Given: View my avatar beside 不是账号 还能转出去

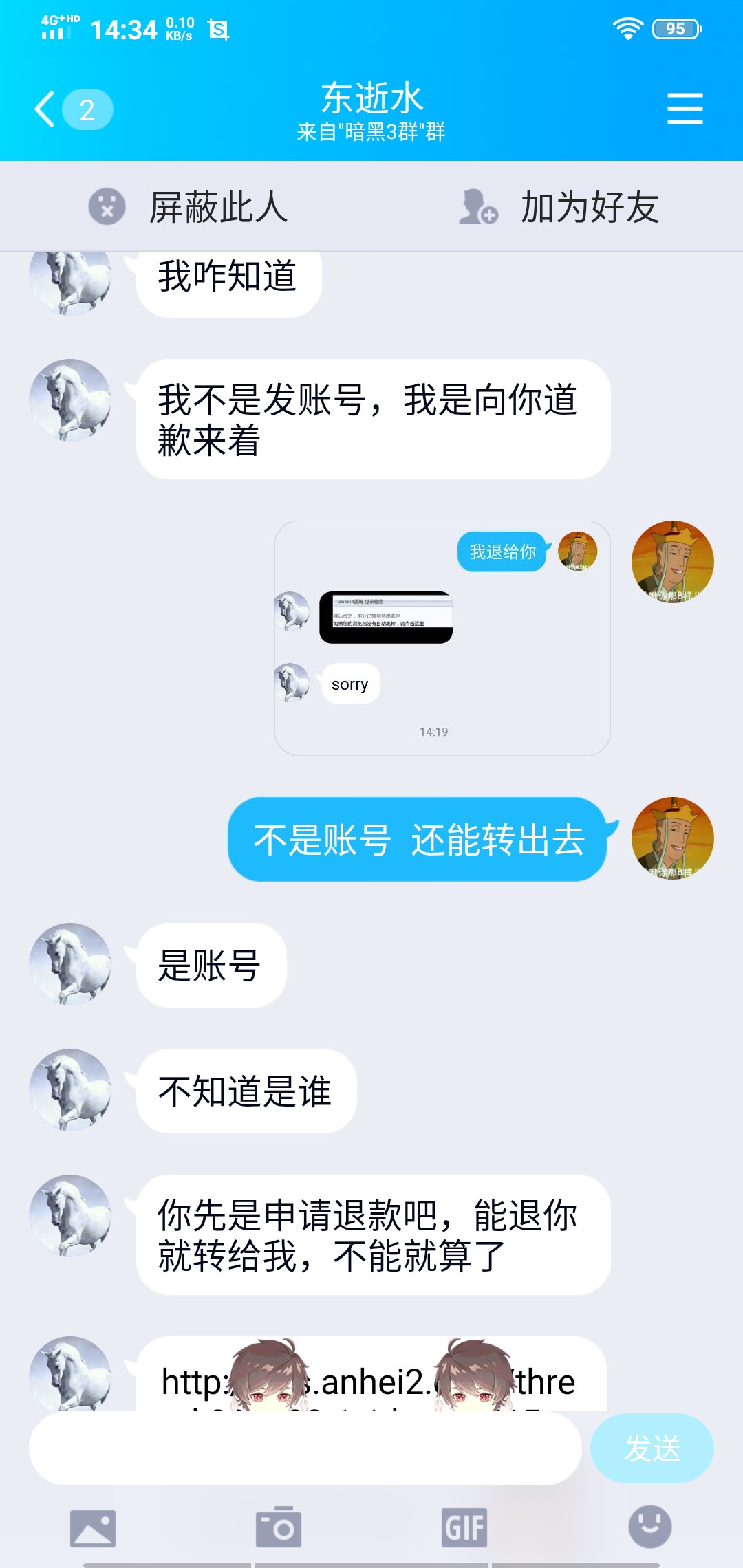Looking at the screenshot, I should click(672, 838).
